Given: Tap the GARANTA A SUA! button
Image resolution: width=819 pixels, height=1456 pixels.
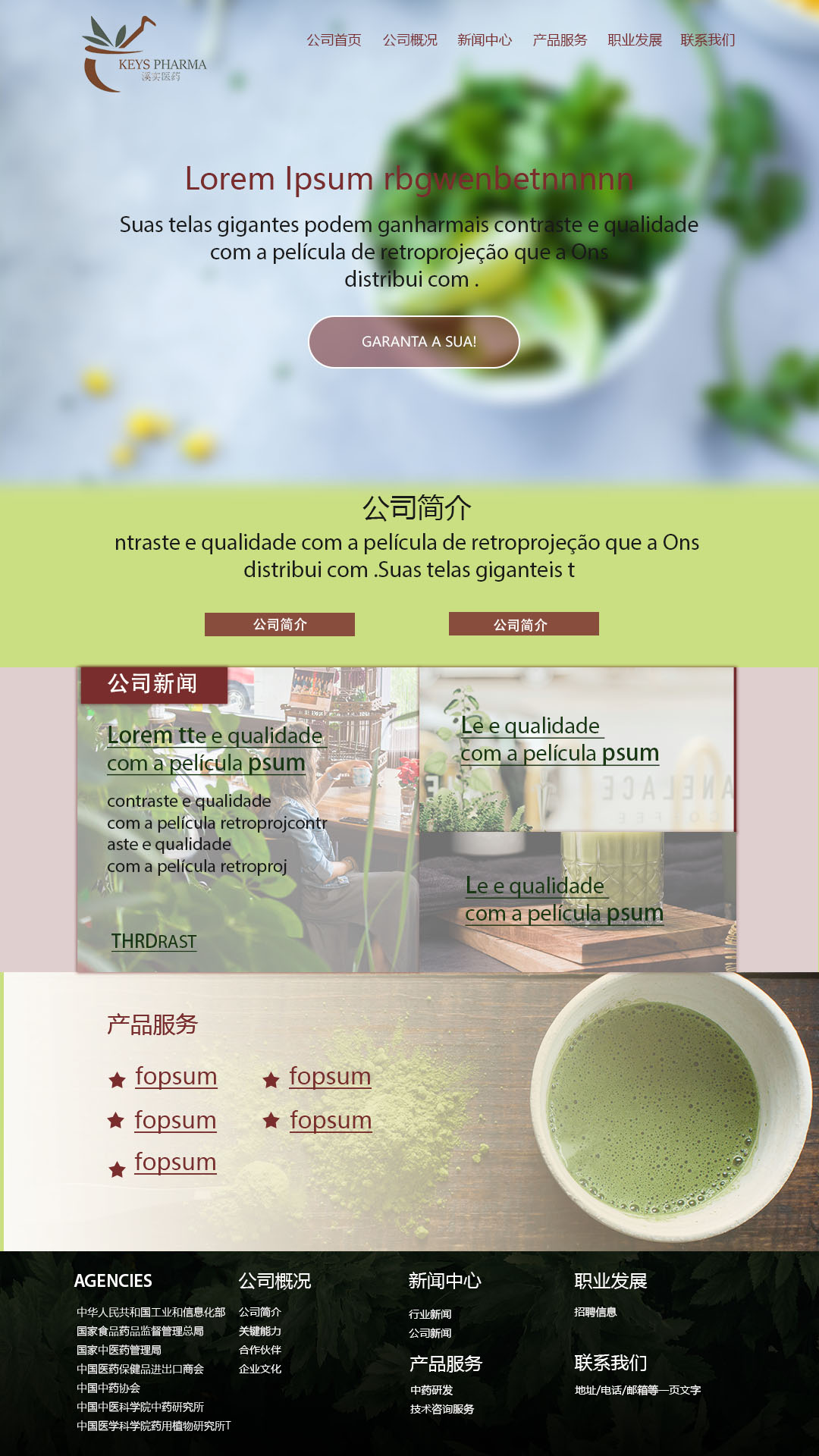Looking at the screenshot, I should (414, 342).
